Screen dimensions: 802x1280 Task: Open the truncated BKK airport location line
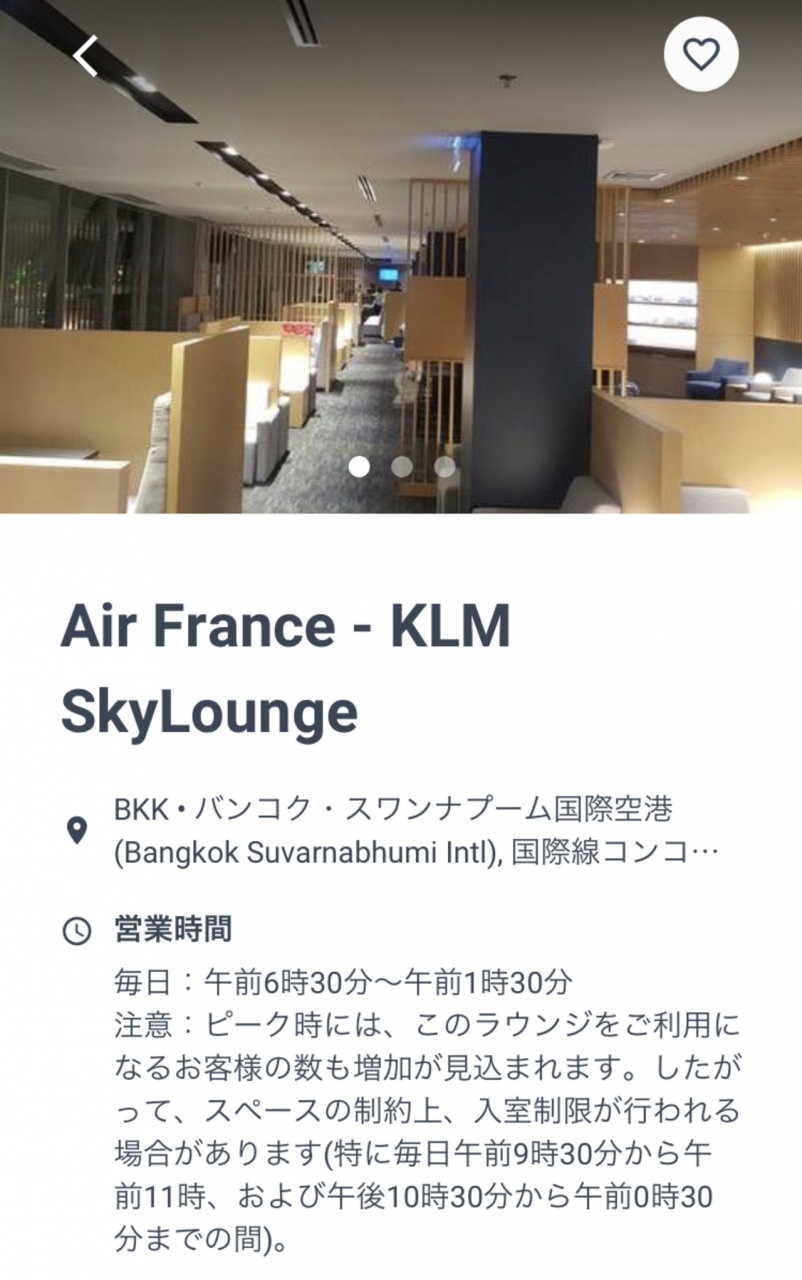[x=416, y=831]
